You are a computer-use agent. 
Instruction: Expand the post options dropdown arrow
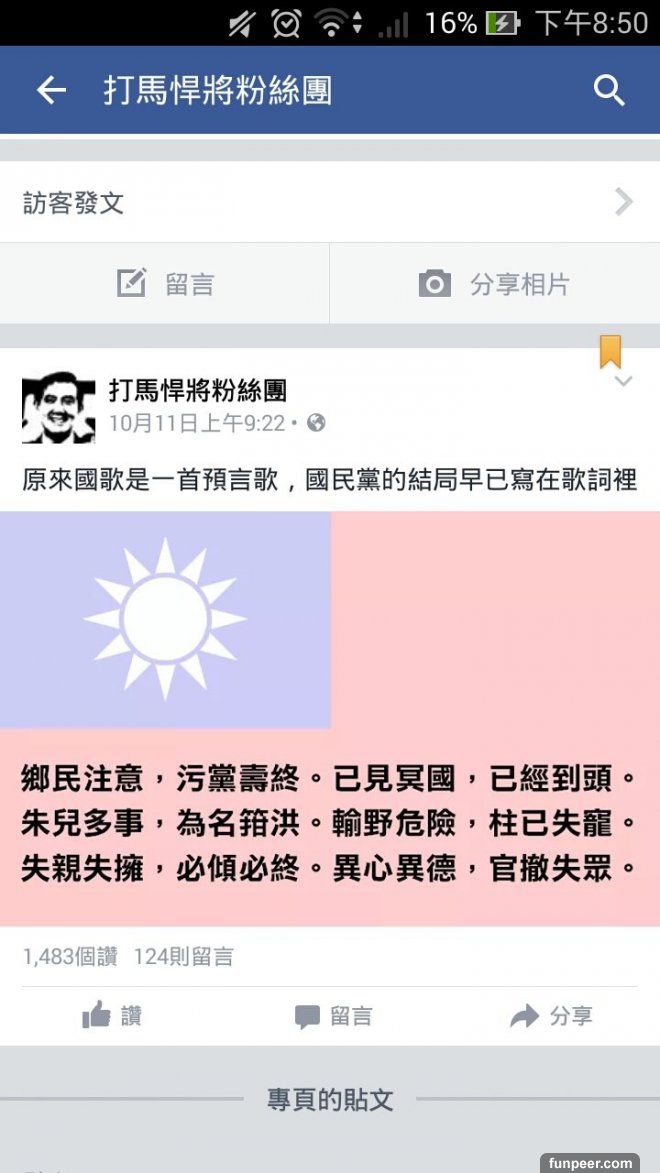[623, 381]
